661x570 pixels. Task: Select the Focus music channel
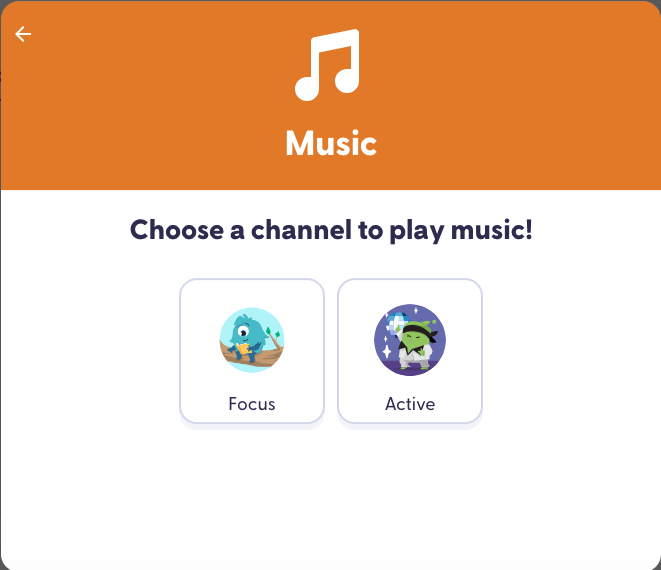[252, 350]
